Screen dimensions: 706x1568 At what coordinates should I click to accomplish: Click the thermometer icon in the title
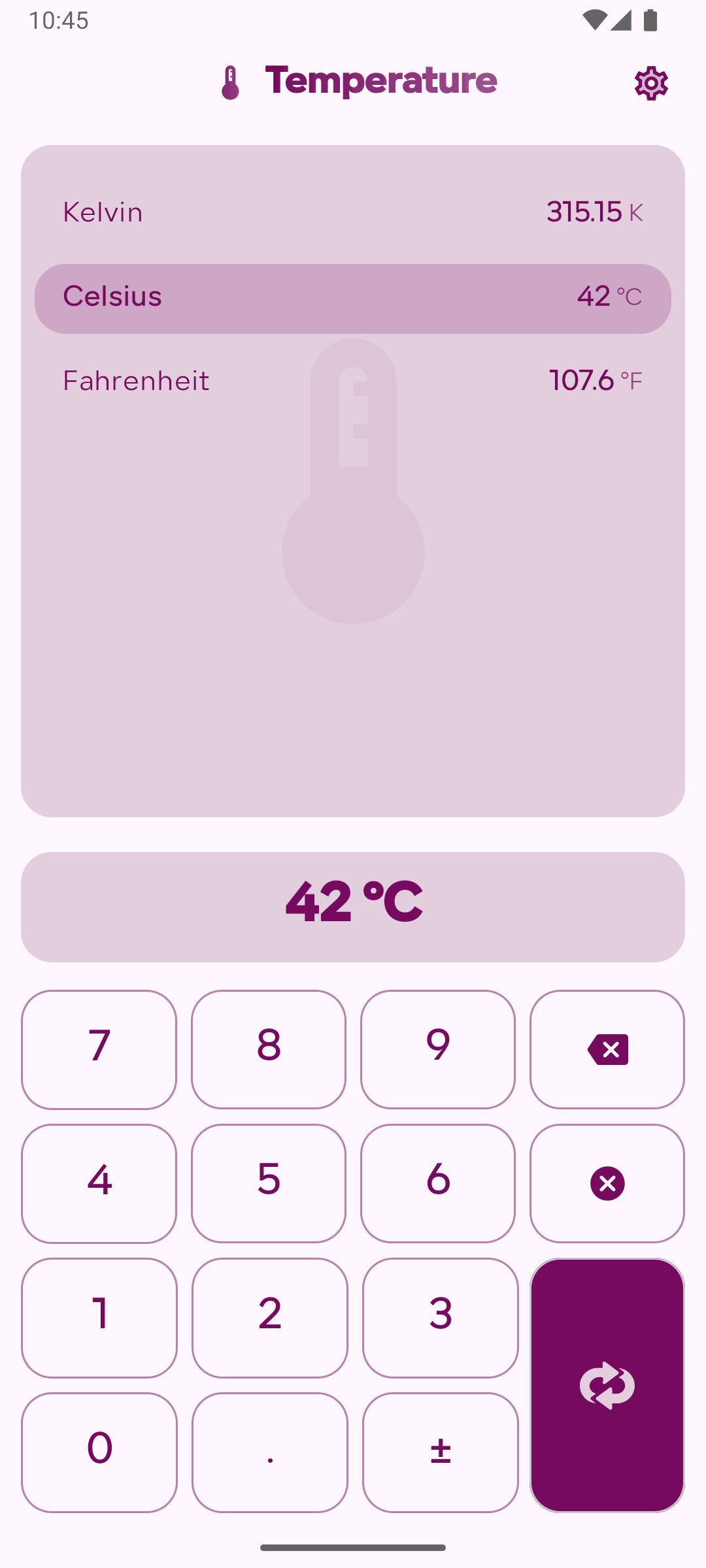tap(230, 82)
